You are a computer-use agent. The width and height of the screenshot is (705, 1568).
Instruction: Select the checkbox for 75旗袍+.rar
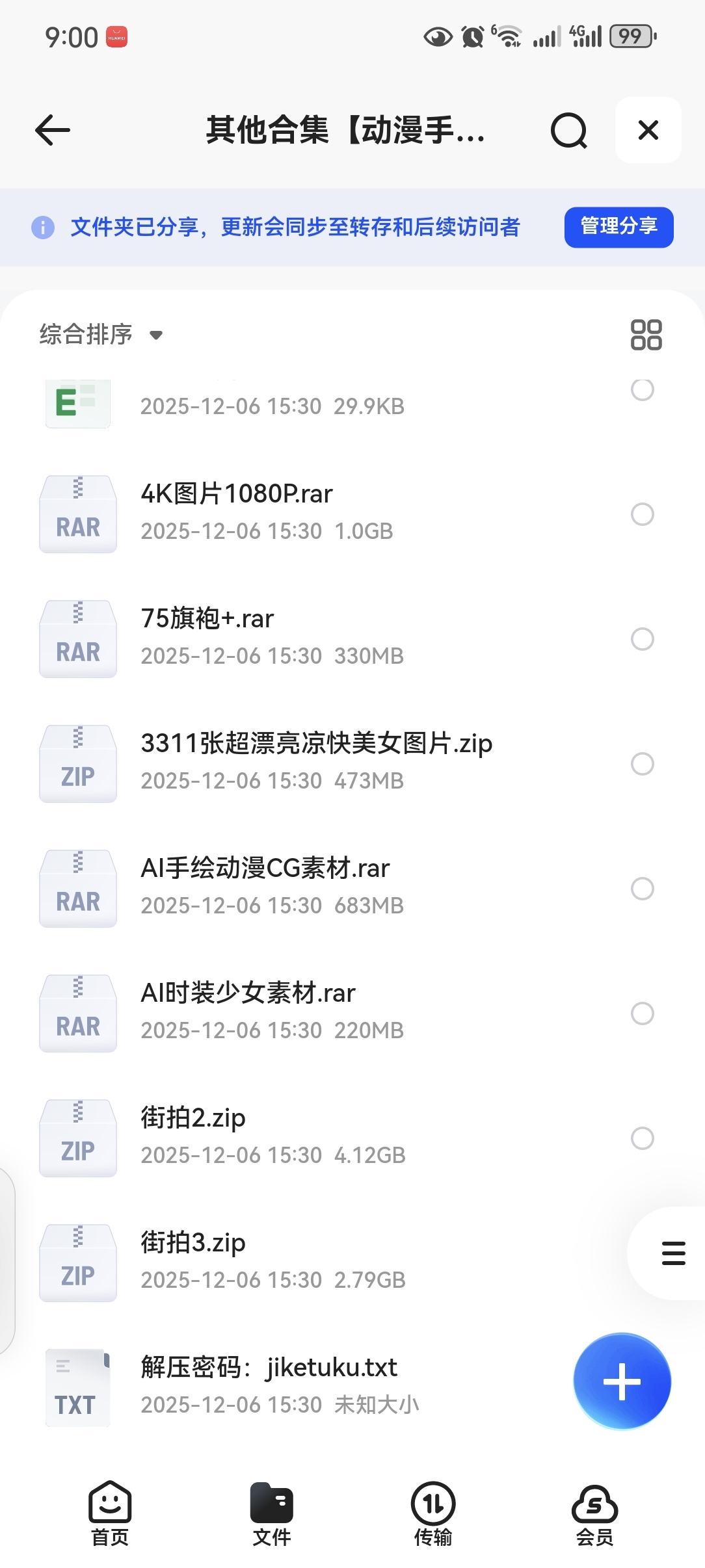point(643,639)
